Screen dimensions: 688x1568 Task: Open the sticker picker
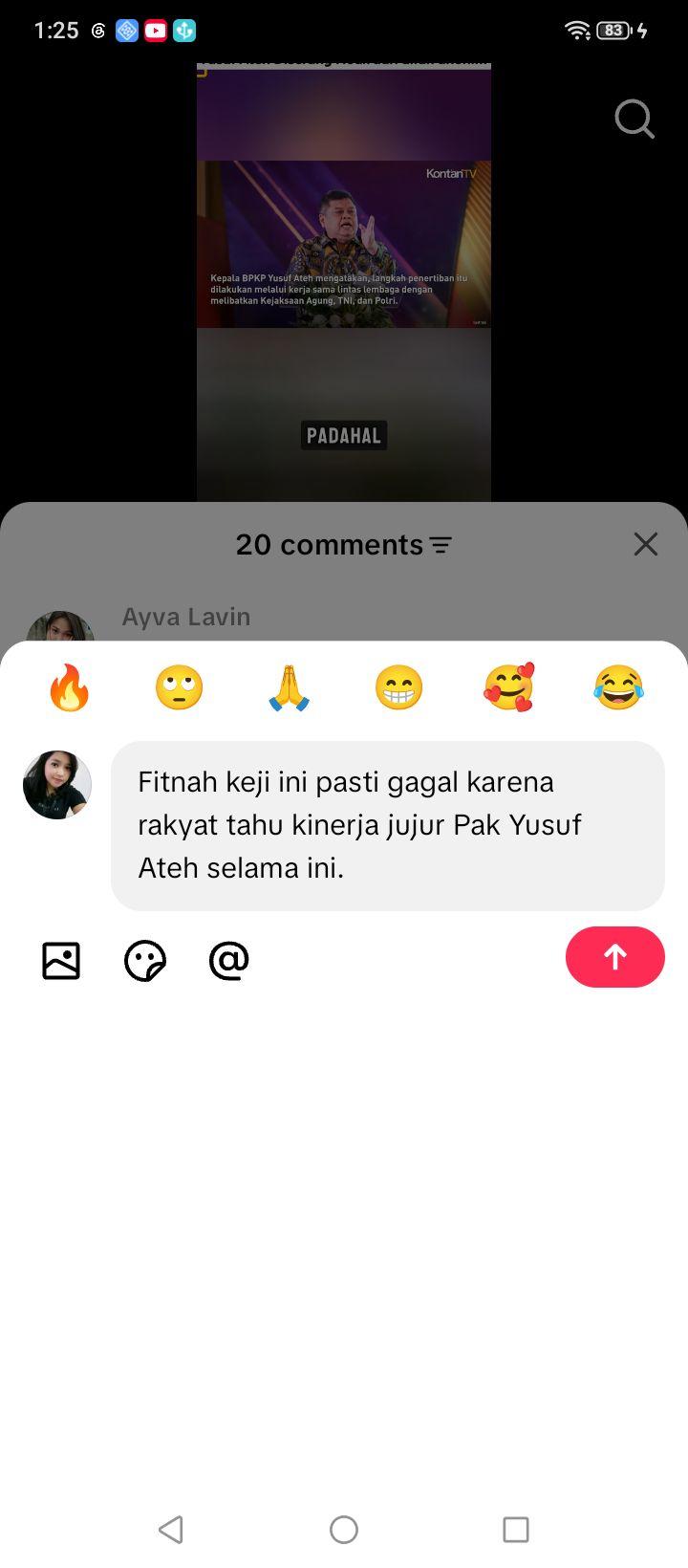[145, 961]
